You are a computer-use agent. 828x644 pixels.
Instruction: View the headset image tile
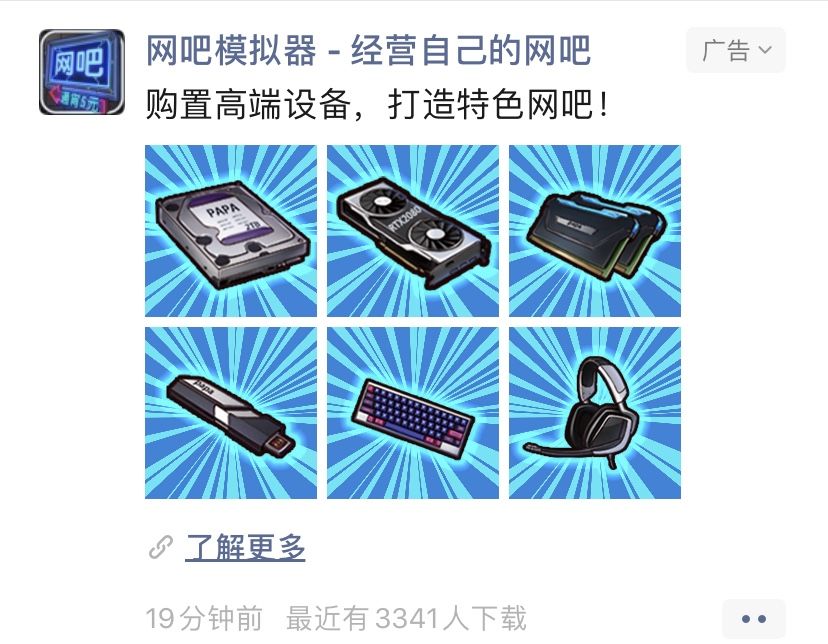[595, 413]
